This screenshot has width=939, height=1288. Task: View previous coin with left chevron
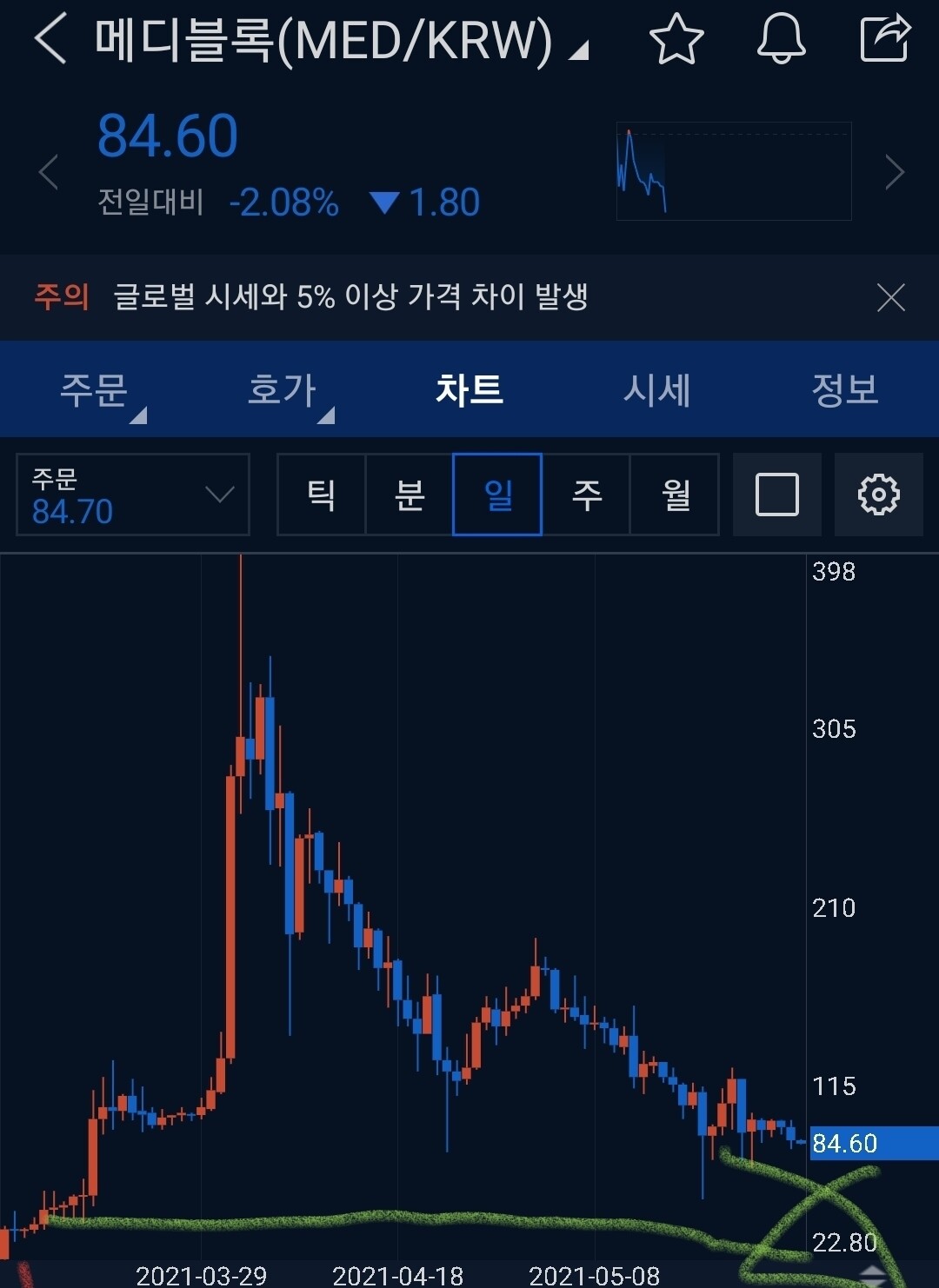[x=48, y=172]
